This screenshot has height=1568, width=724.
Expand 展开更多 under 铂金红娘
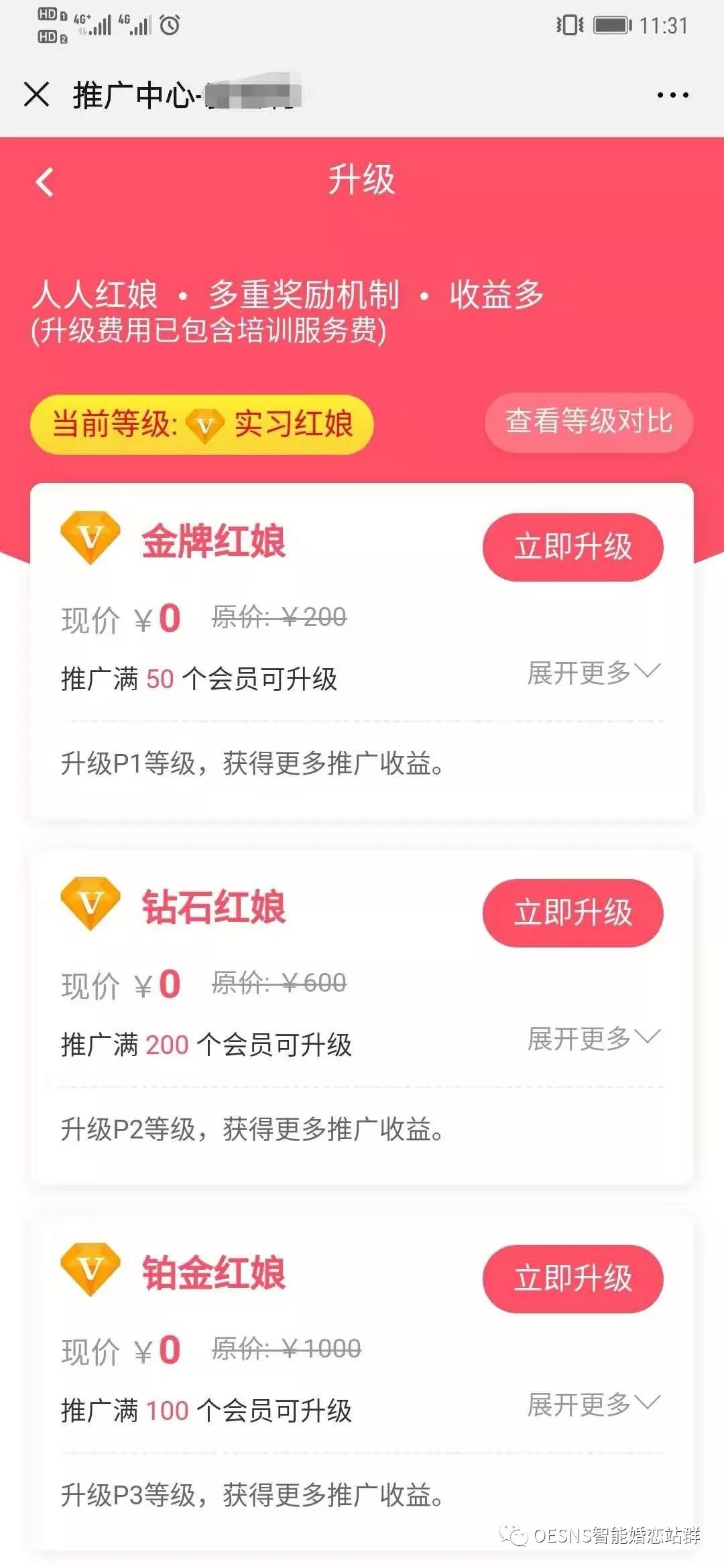[x=594, y=1404]
